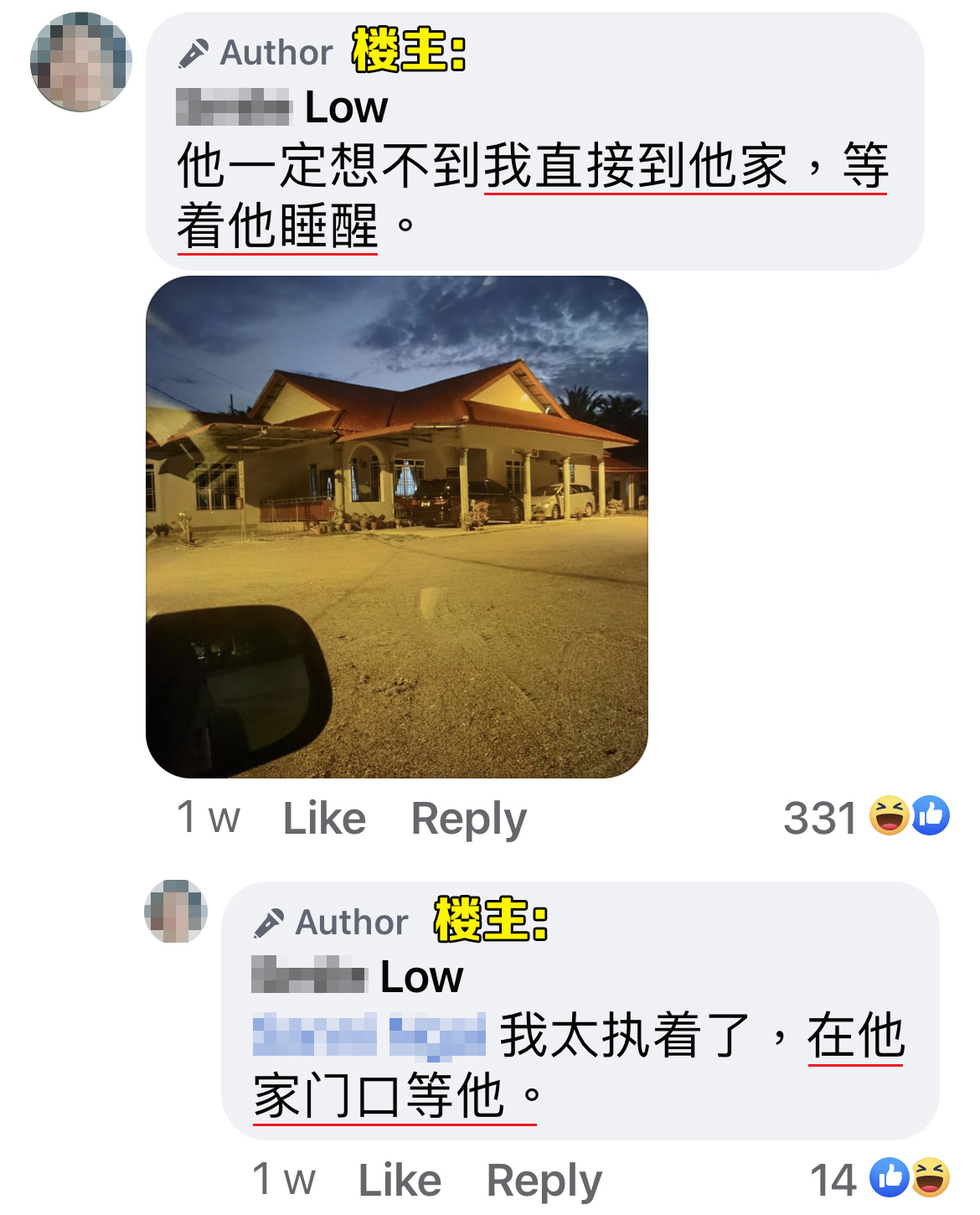View the 331 reactions on the photo comment
This screenshot has width=980, height=1215.
point(865,817)
